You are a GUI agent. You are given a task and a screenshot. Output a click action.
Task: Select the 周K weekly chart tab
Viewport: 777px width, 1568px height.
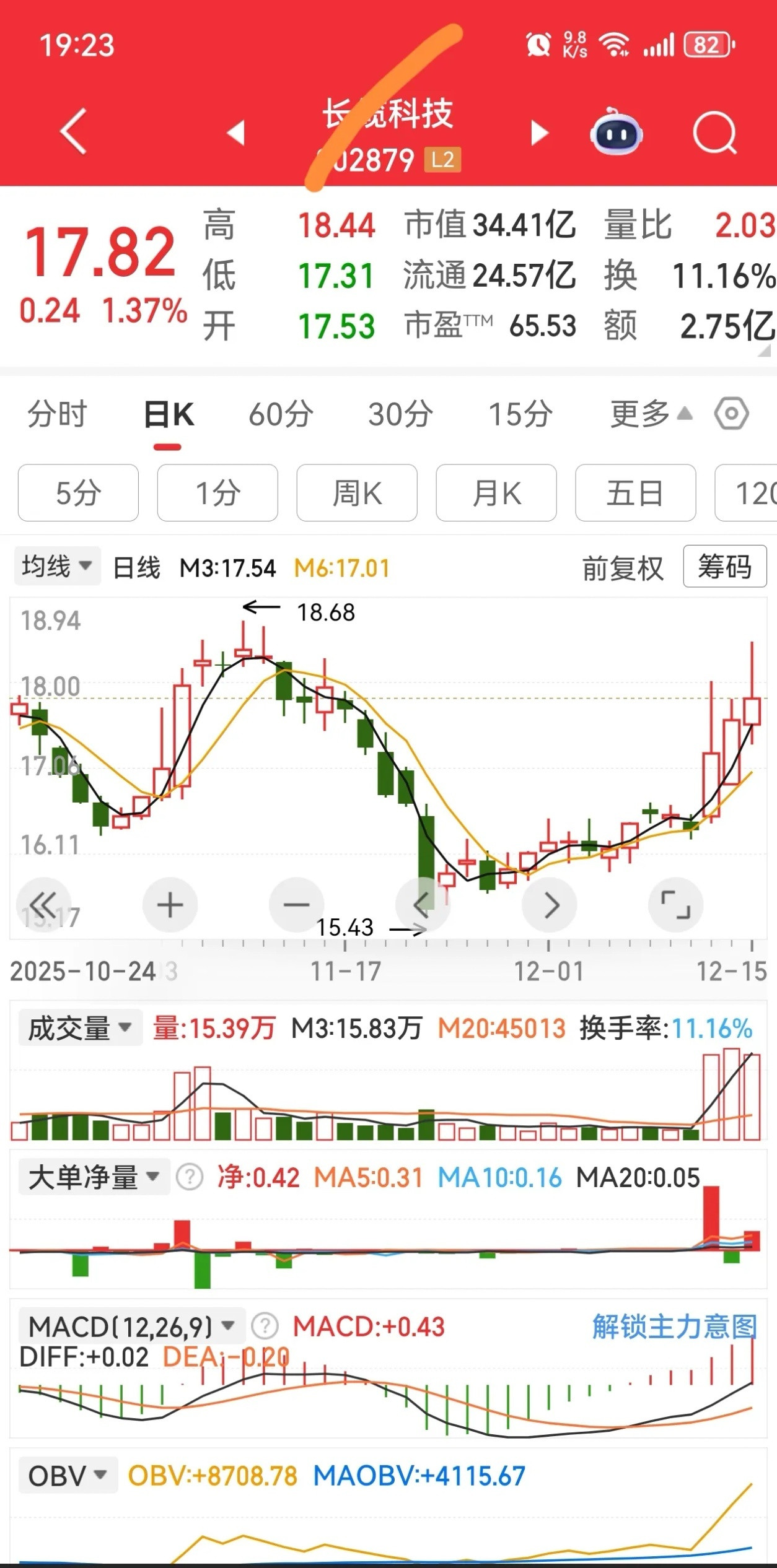[x=356, y=492]
